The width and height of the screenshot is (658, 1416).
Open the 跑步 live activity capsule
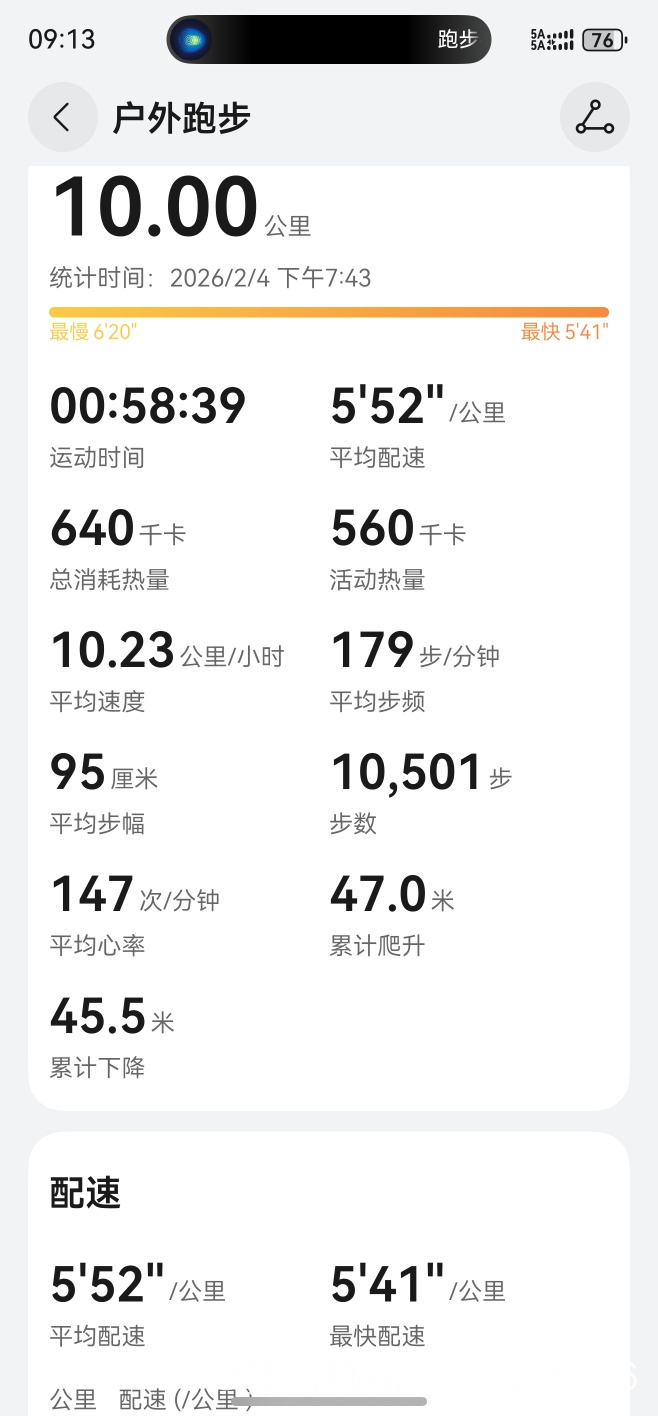point(329,40)
